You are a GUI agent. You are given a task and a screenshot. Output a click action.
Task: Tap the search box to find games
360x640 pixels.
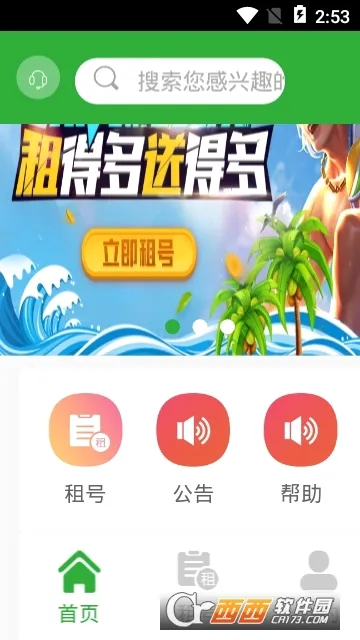(x=180, y=81)
